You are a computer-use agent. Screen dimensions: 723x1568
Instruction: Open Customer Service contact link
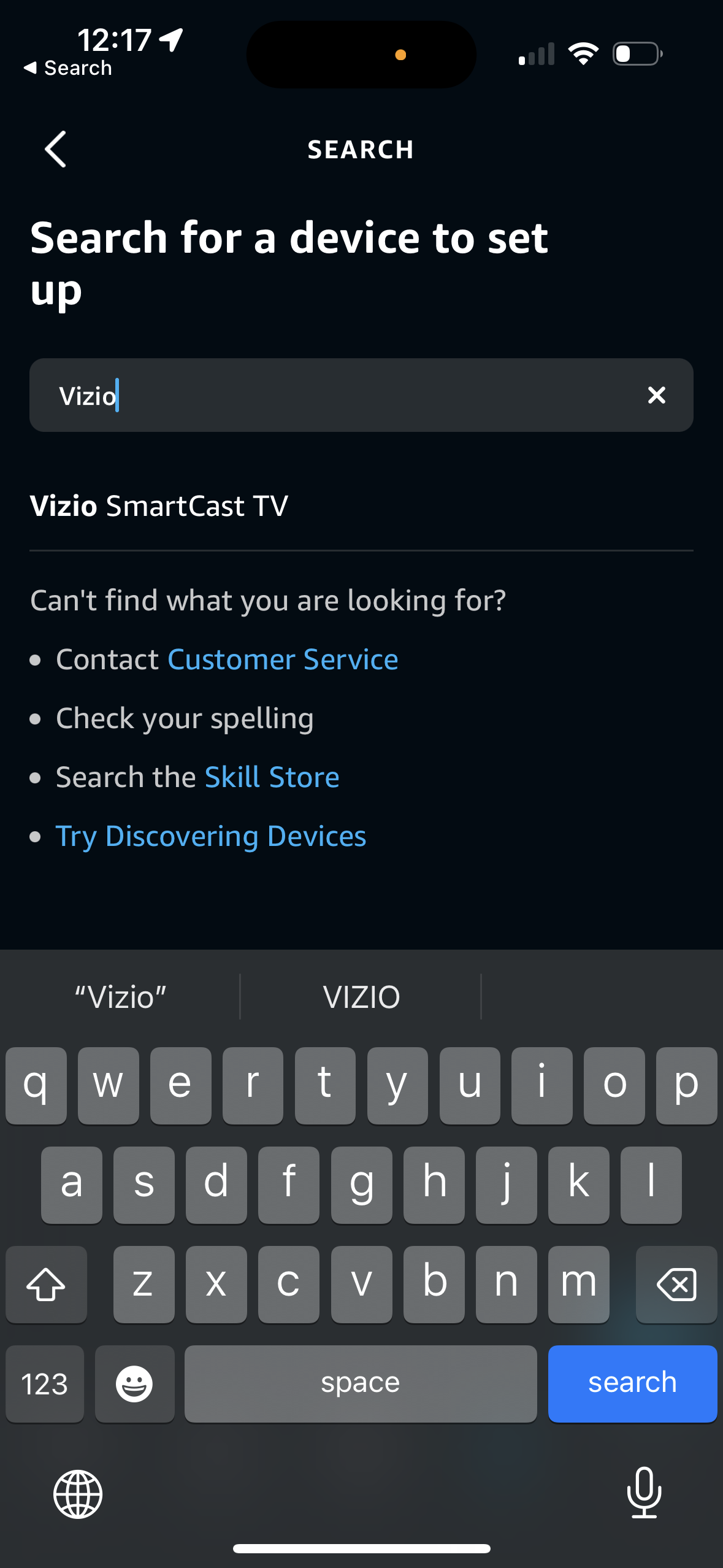click(283, 659)
